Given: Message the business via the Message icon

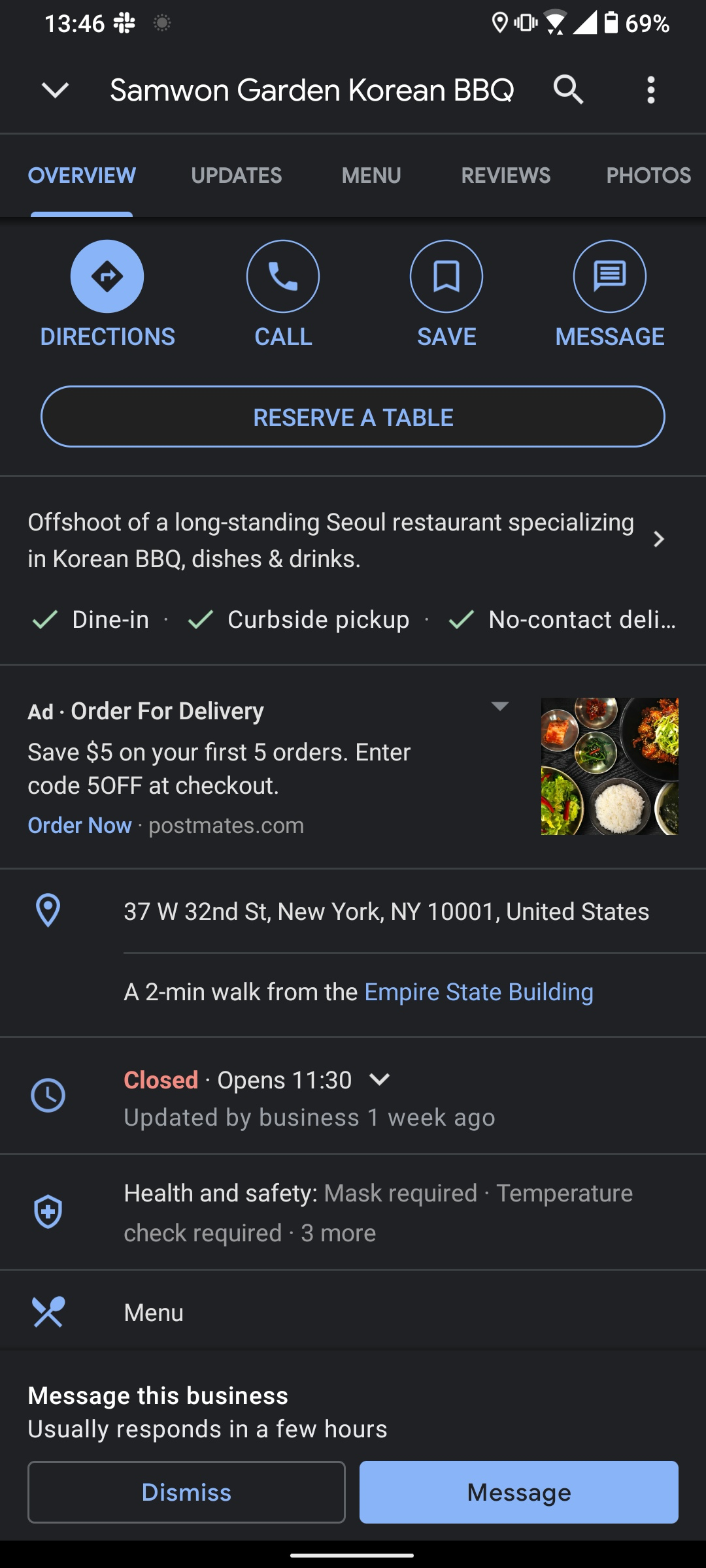Looking at the screenshot, I should coord(611,276).
